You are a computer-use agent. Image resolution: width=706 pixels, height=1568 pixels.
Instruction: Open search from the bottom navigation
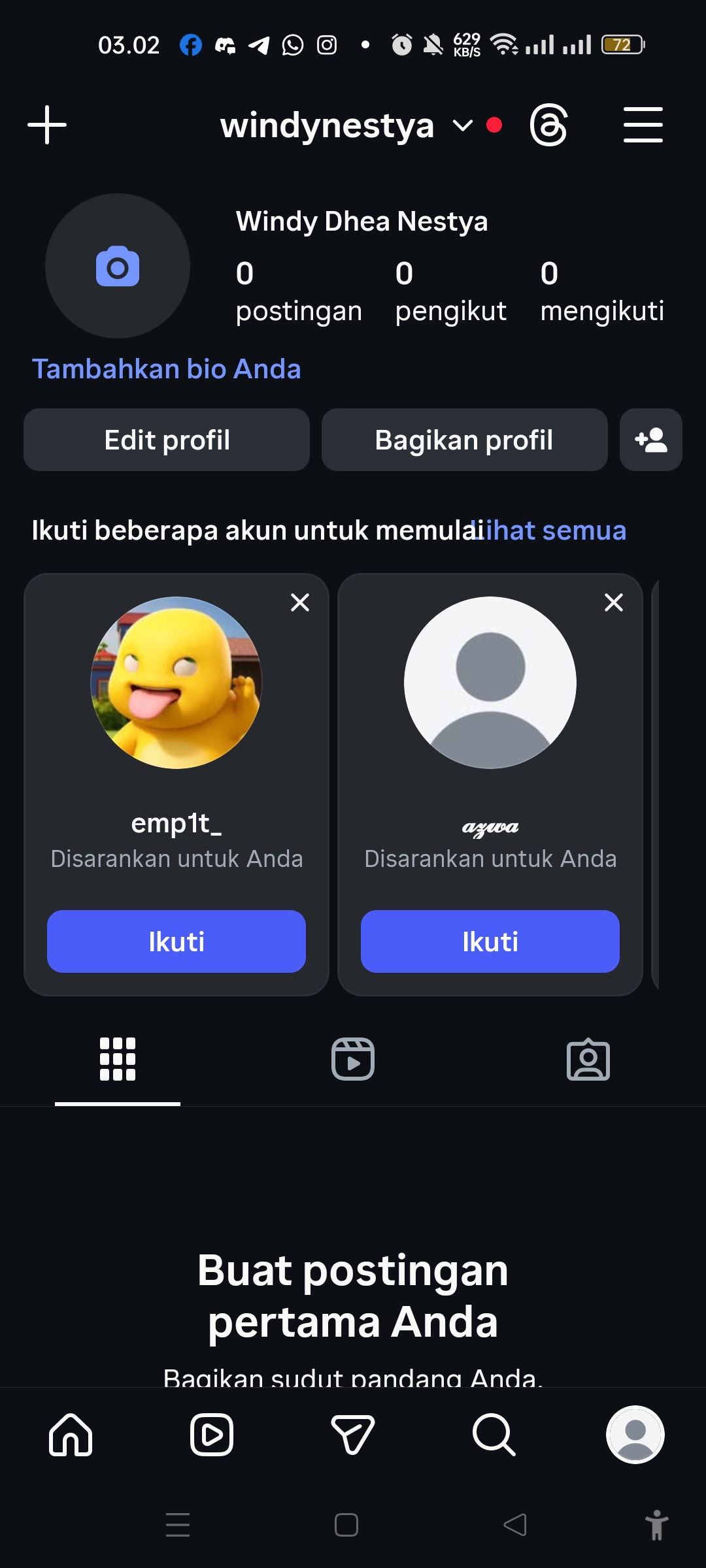(494, 1435)
